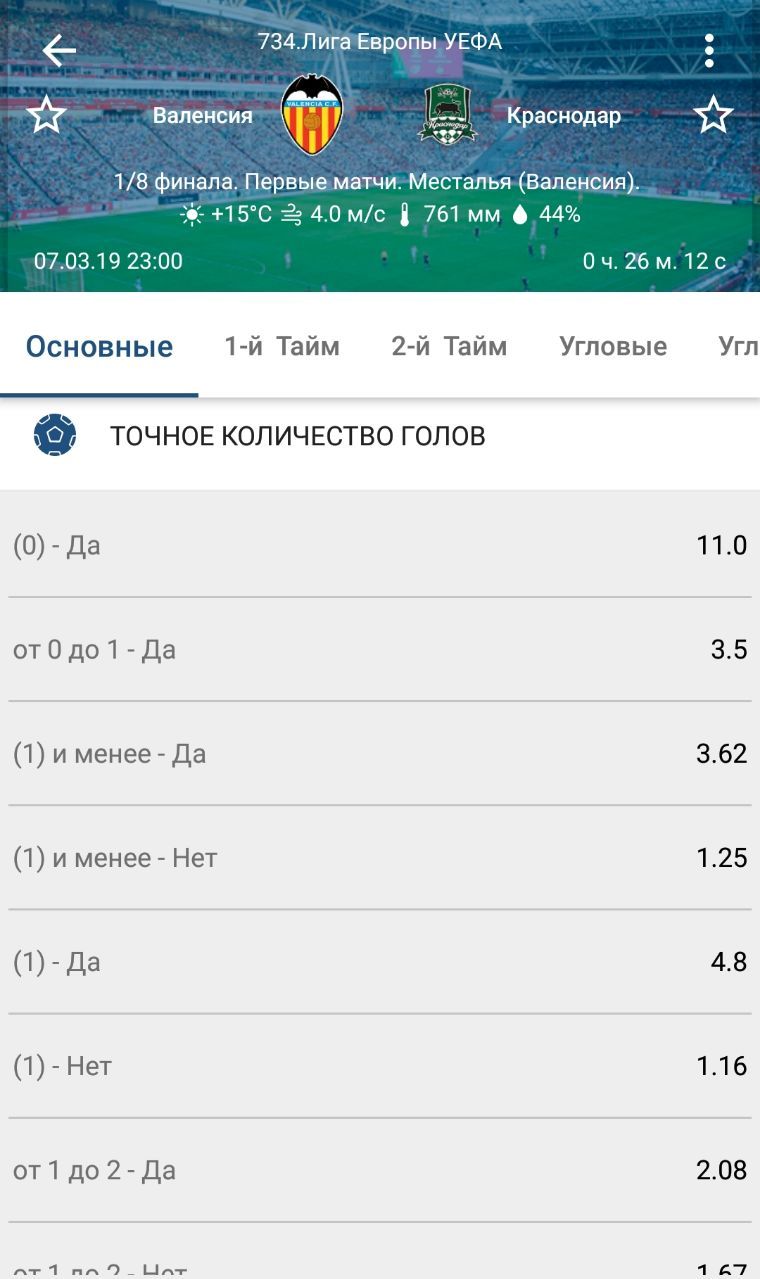This screenshot has height=1279, width=760.
Task: Go back using the top-left arrow
Action: coord(59,50)
